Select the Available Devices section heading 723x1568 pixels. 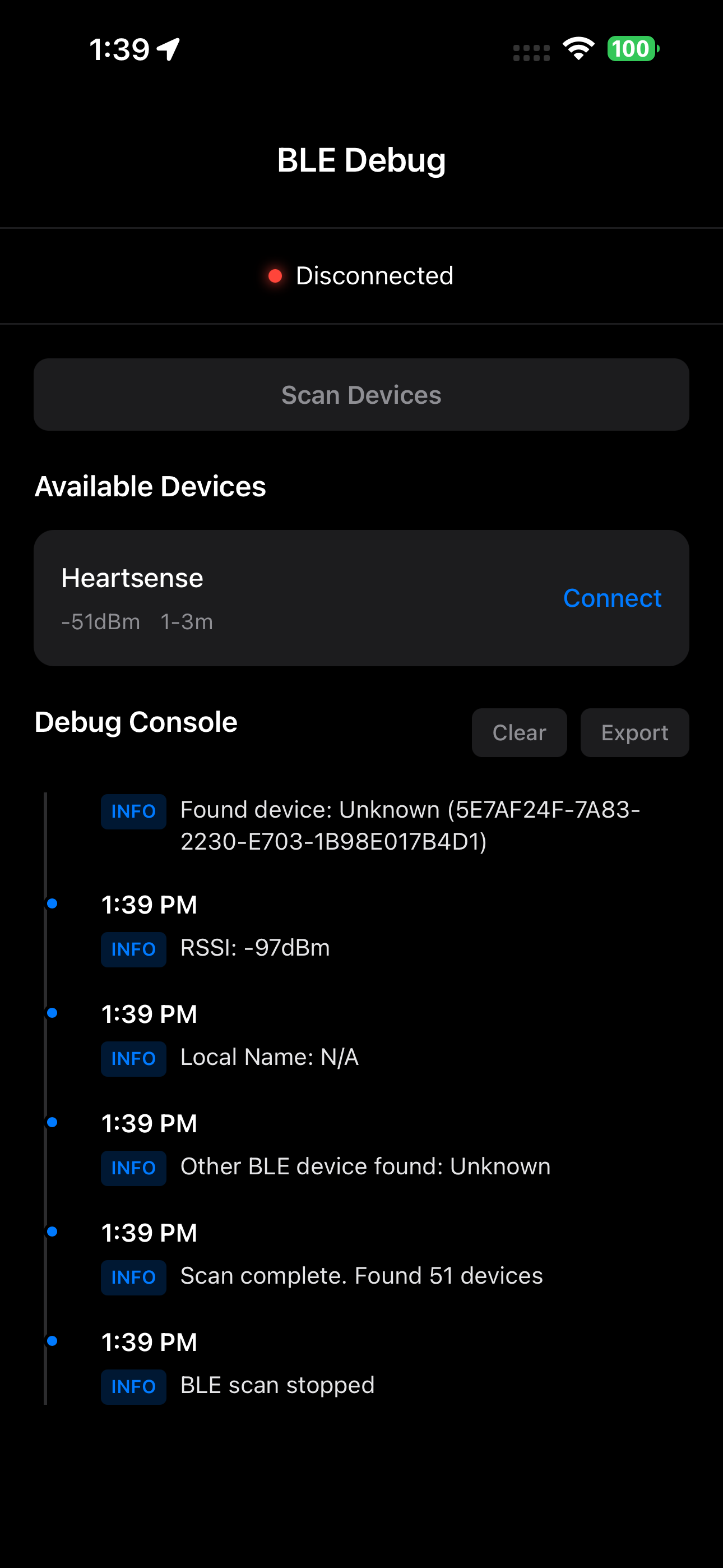click(x=150, y=486)
